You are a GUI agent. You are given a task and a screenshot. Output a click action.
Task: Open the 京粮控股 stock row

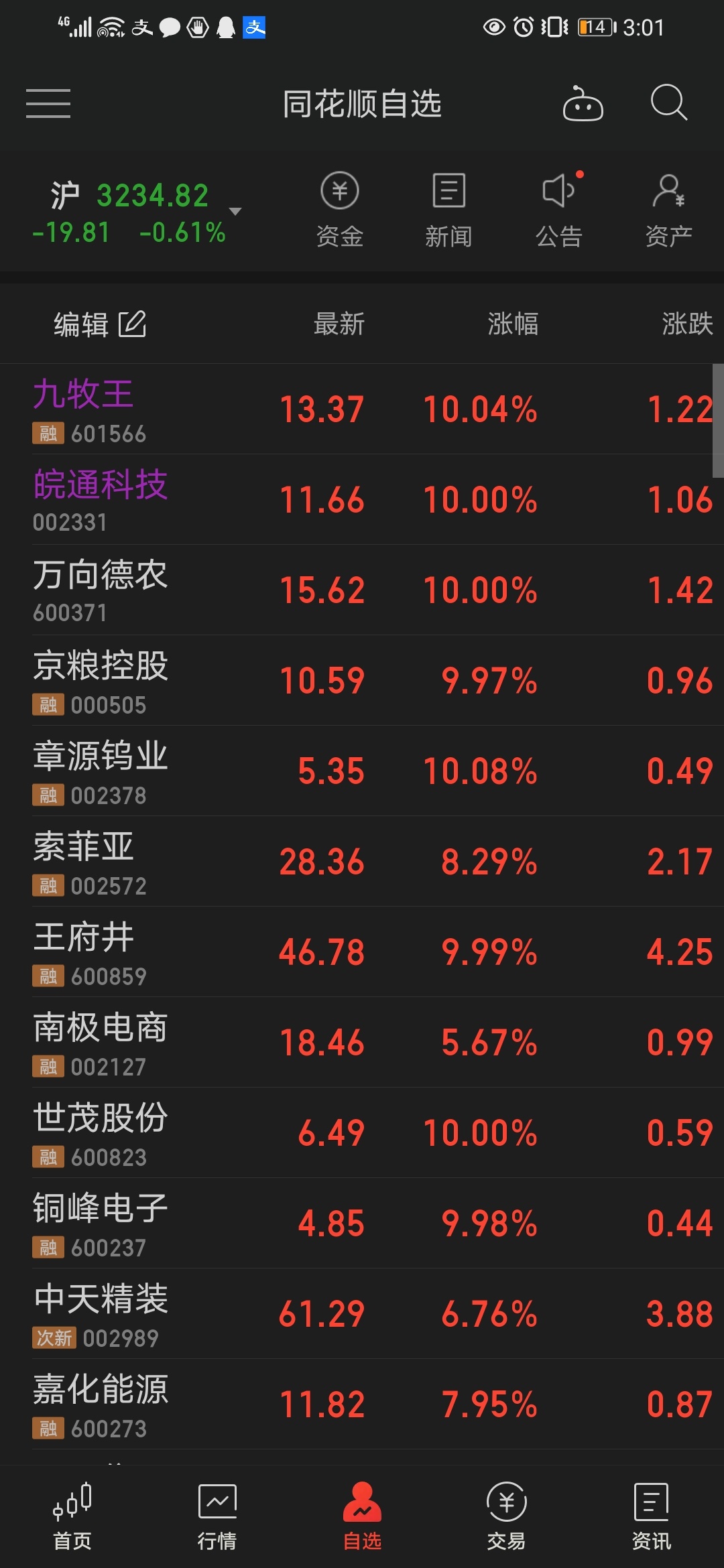(x=362, y=681)
